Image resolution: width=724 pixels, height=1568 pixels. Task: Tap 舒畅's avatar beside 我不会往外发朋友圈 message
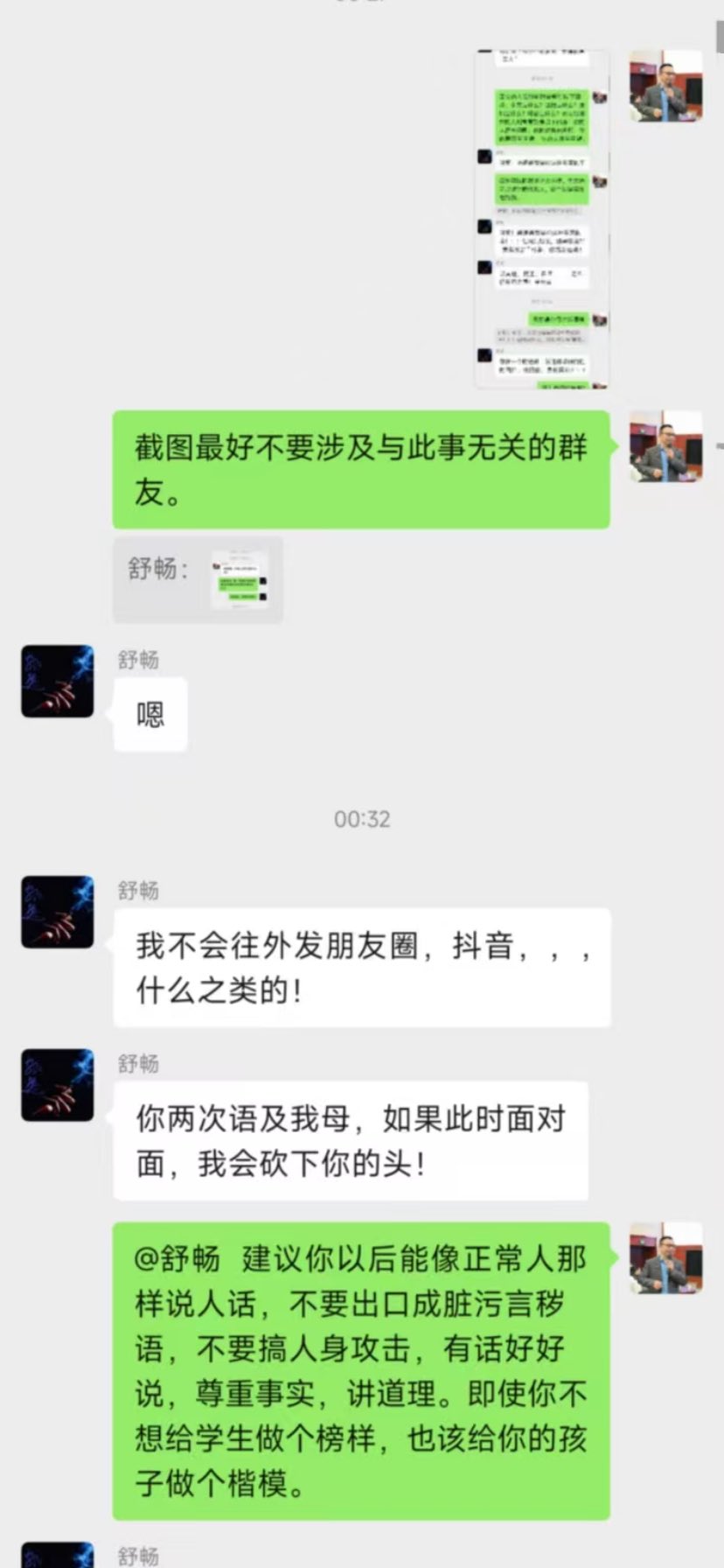(58, 912)
